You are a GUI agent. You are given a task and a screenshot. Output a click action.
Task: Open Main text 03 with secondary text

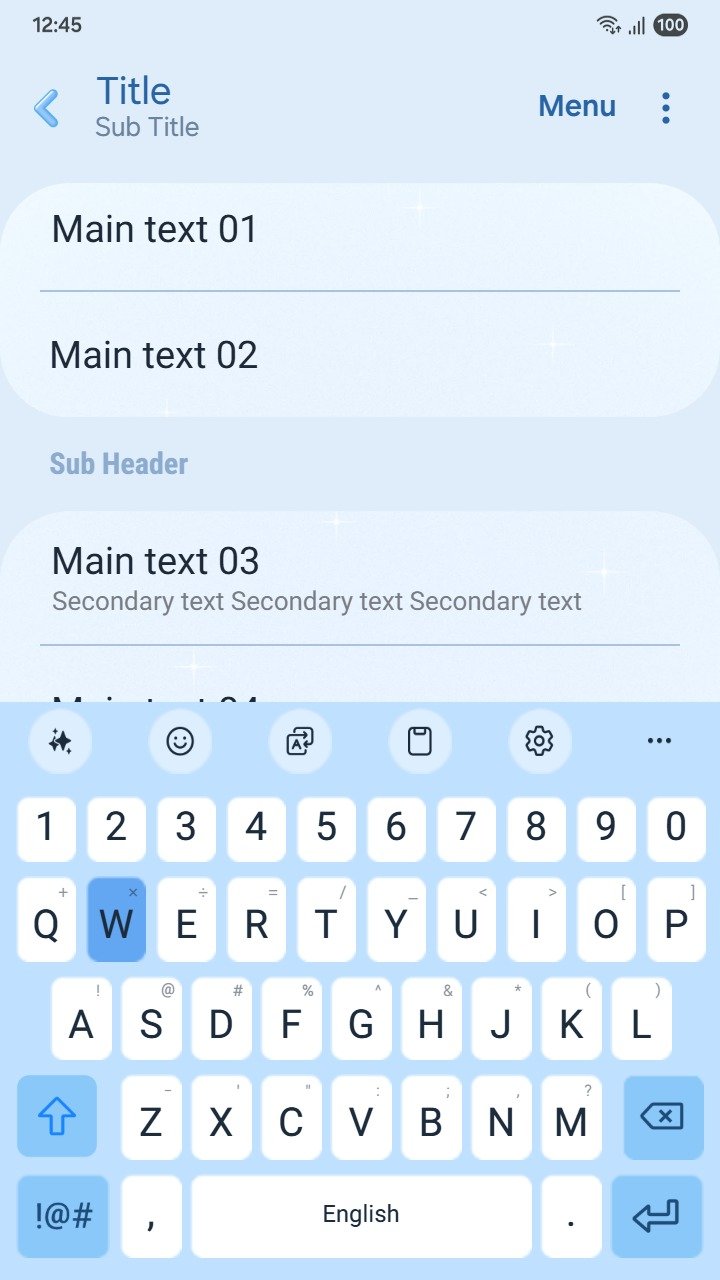[360, 578]
